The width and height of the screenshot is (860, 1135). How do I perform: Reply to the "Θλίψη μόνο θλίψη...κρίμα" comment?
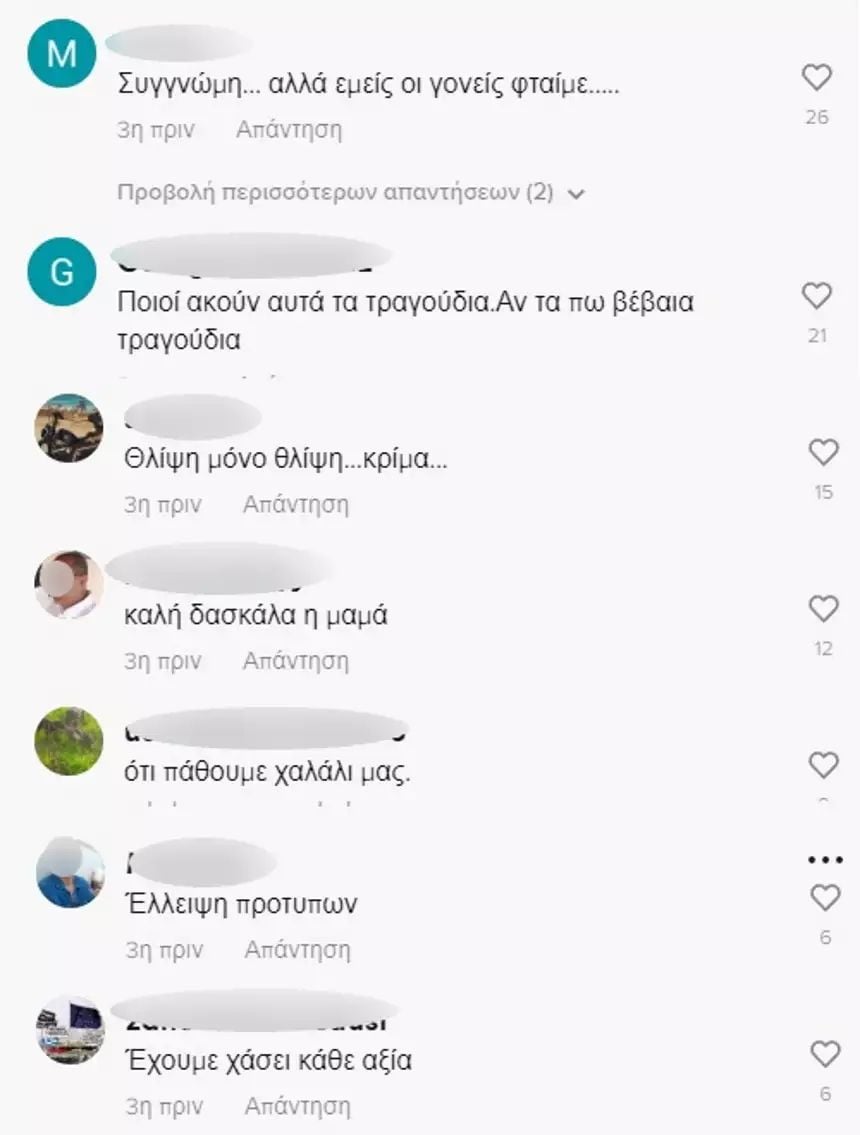(296, 504)
